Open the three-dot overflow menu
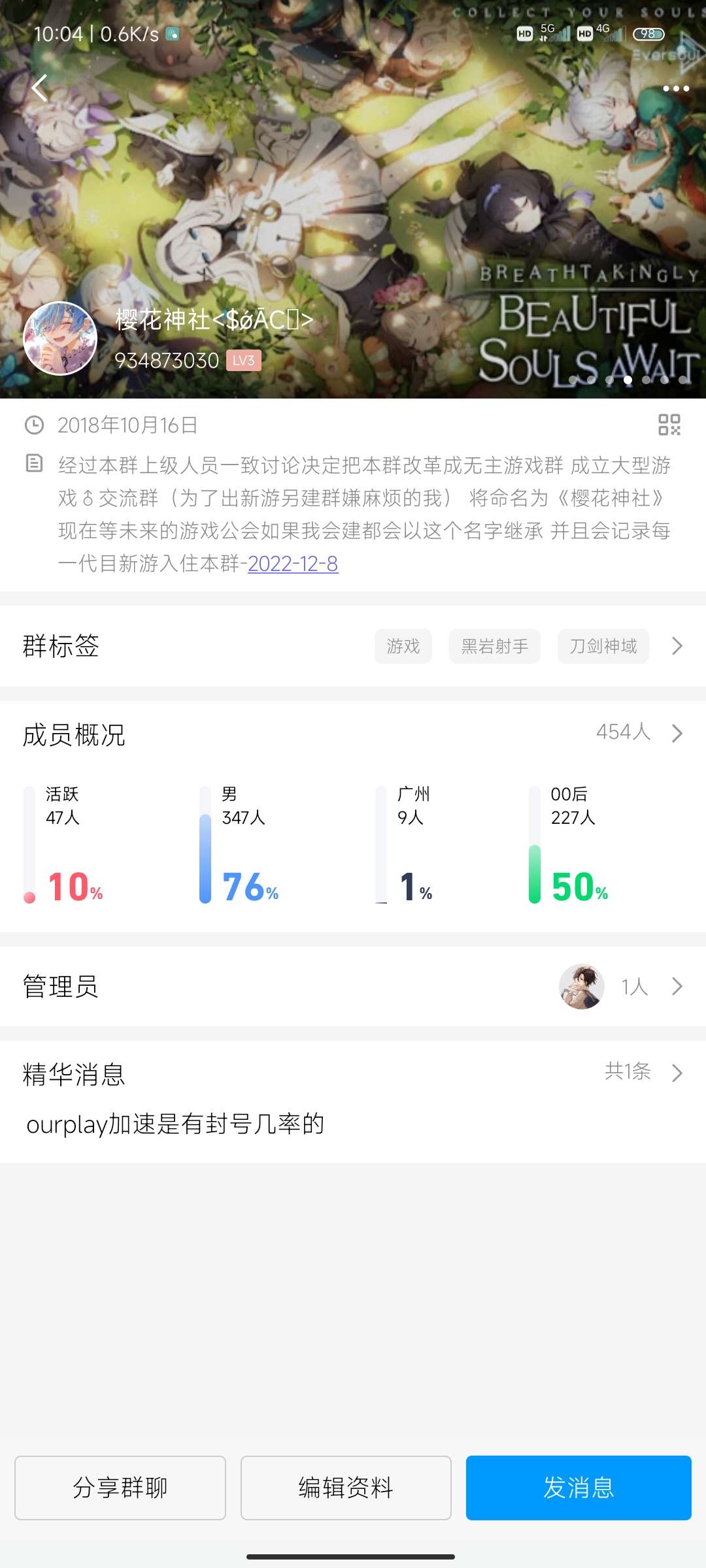The width and height of the screenshot is (706, 1568). click(675, 89)
